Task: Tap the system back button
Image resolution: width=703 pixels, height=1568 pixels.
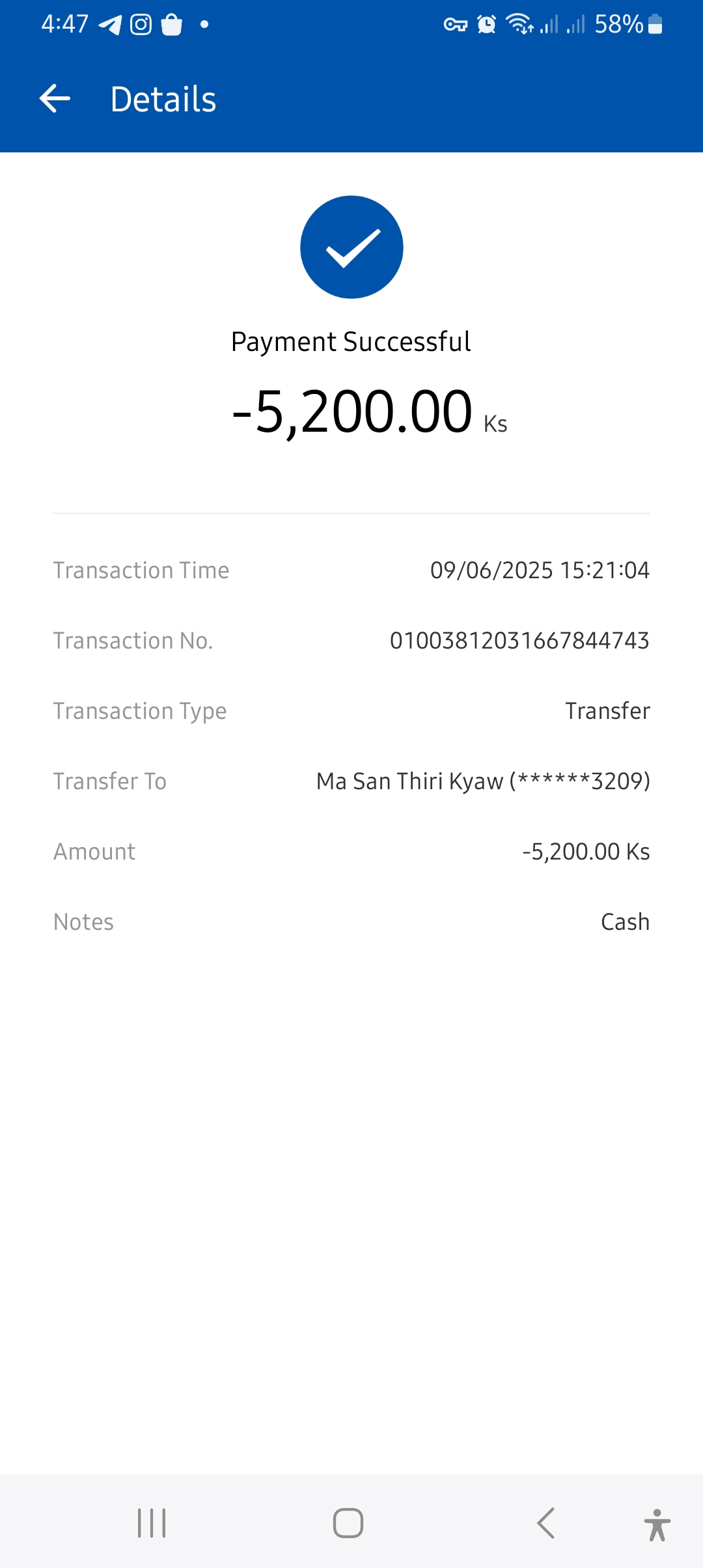Action: coord(545,1523)
